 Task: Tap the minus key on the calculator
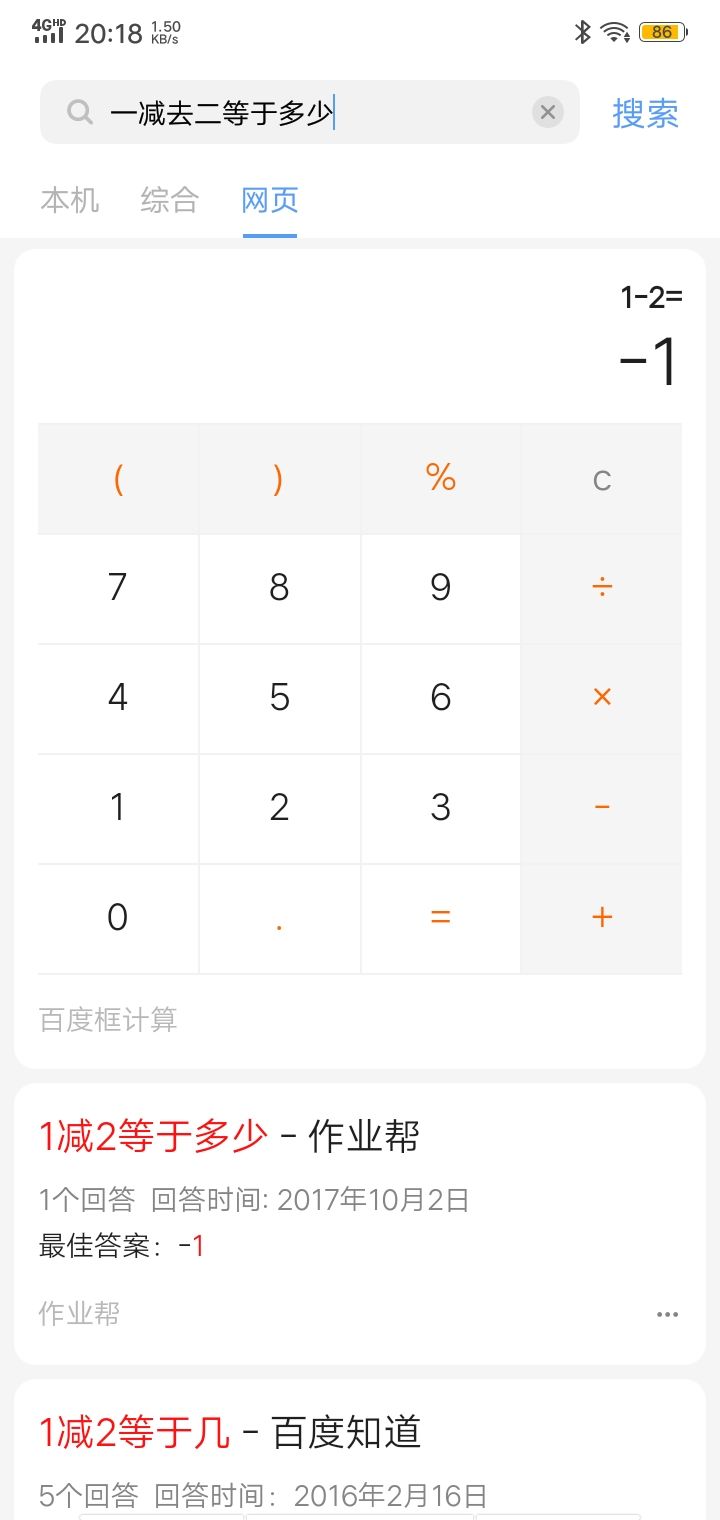click(x=601, y=808)
